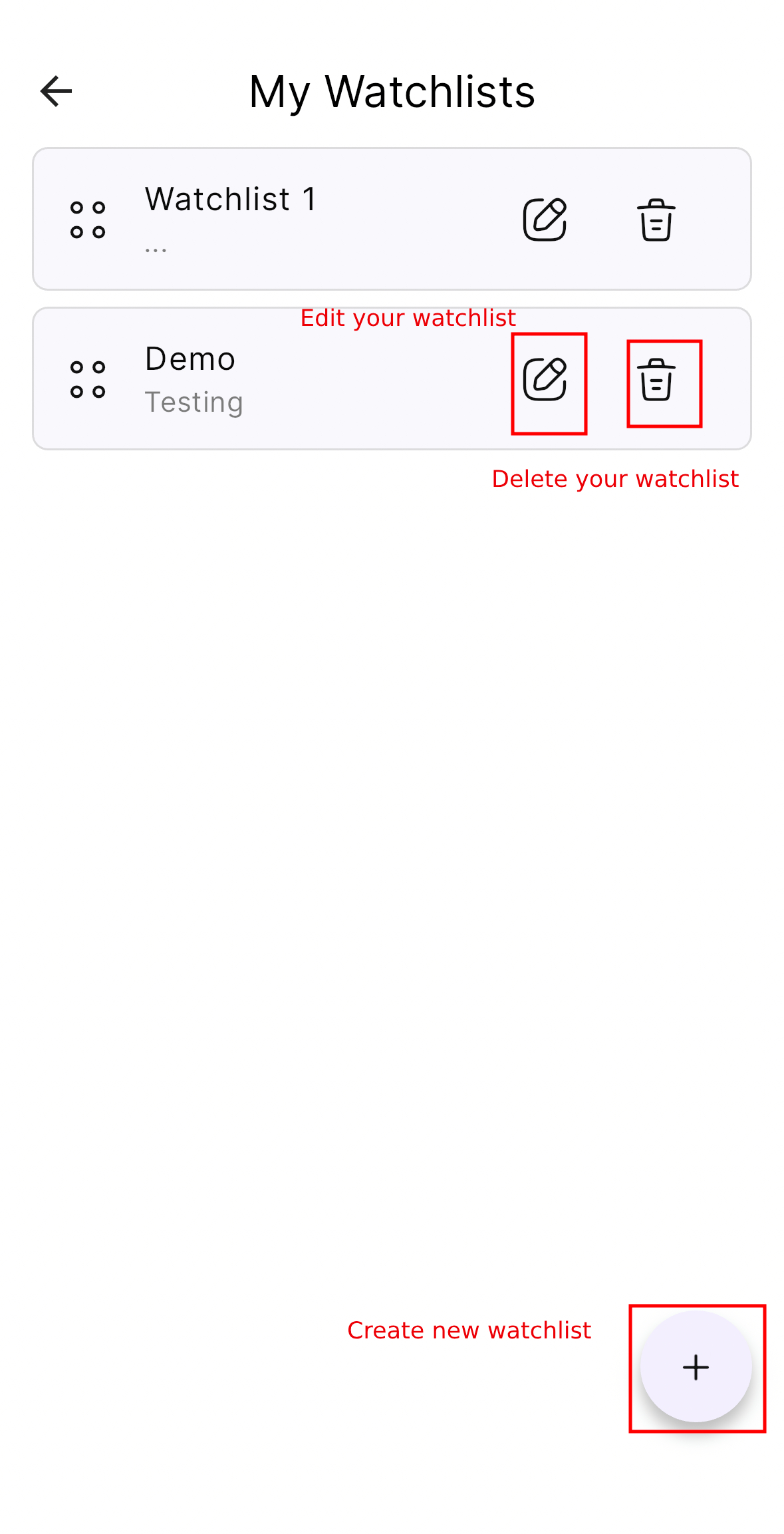Screen dimensions: 784x1534
Task: Create a new watchlist with plus button
Action: [696, 1367]
